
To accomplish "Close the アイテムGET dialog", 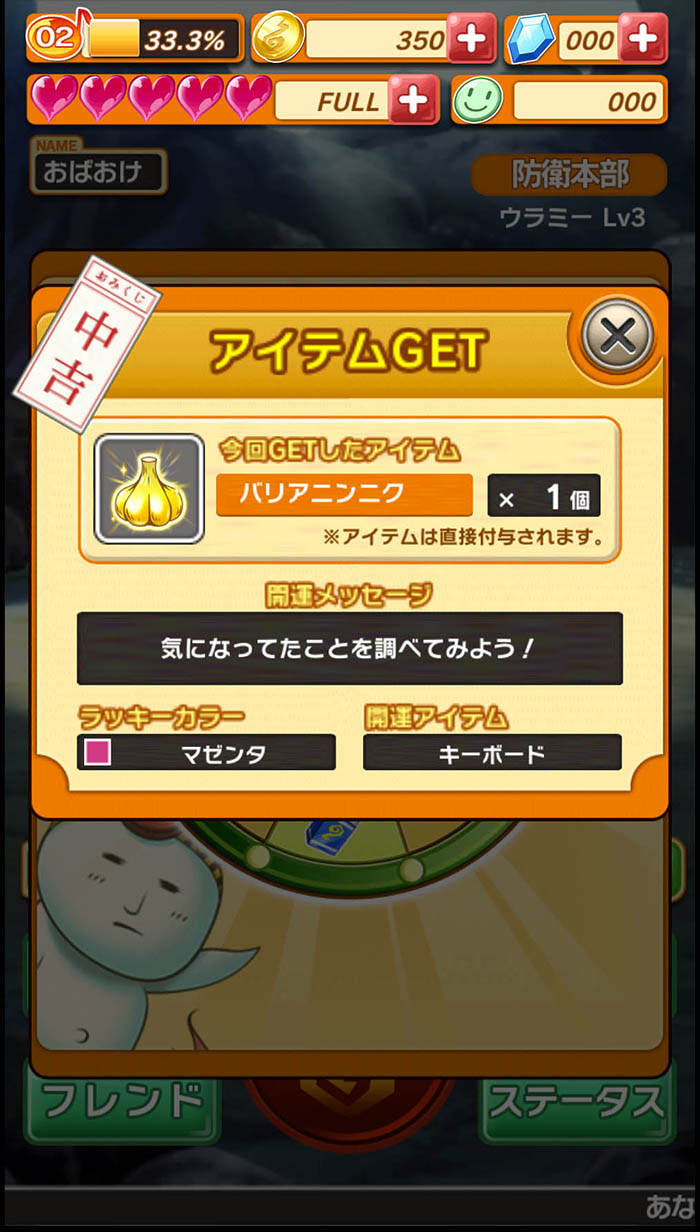I will (618, 336).
